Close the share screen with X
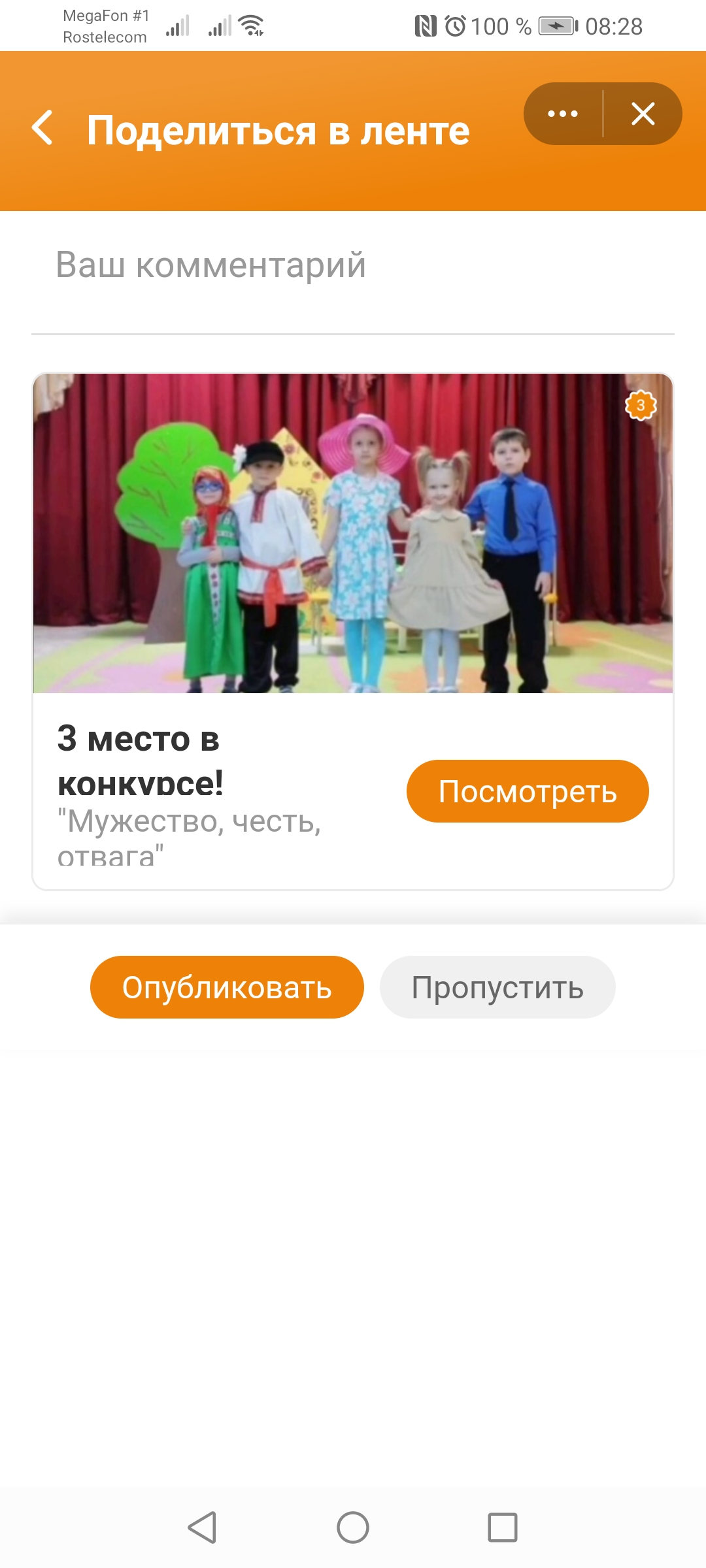The image size is (706, 1568). (x=643, y=114)
